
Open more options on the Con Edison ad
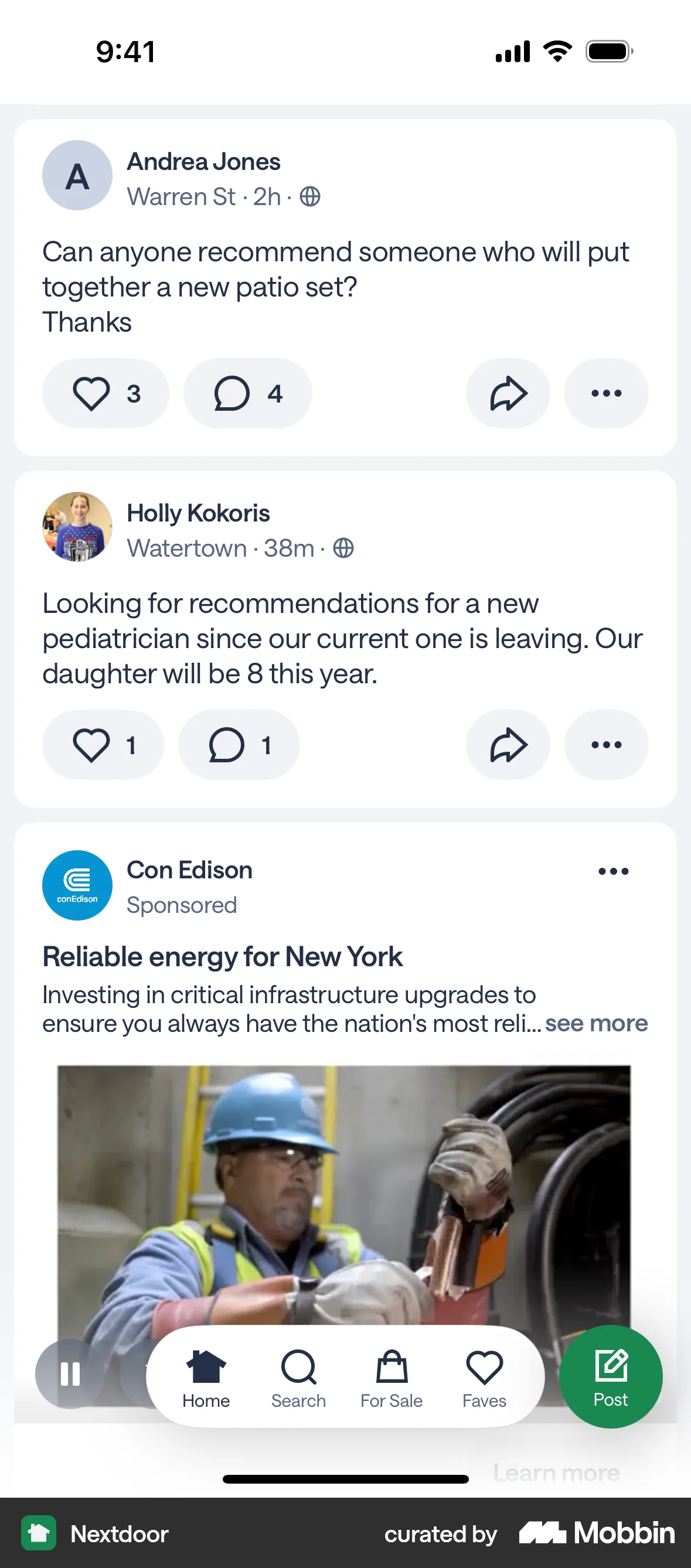click(614, 871)
